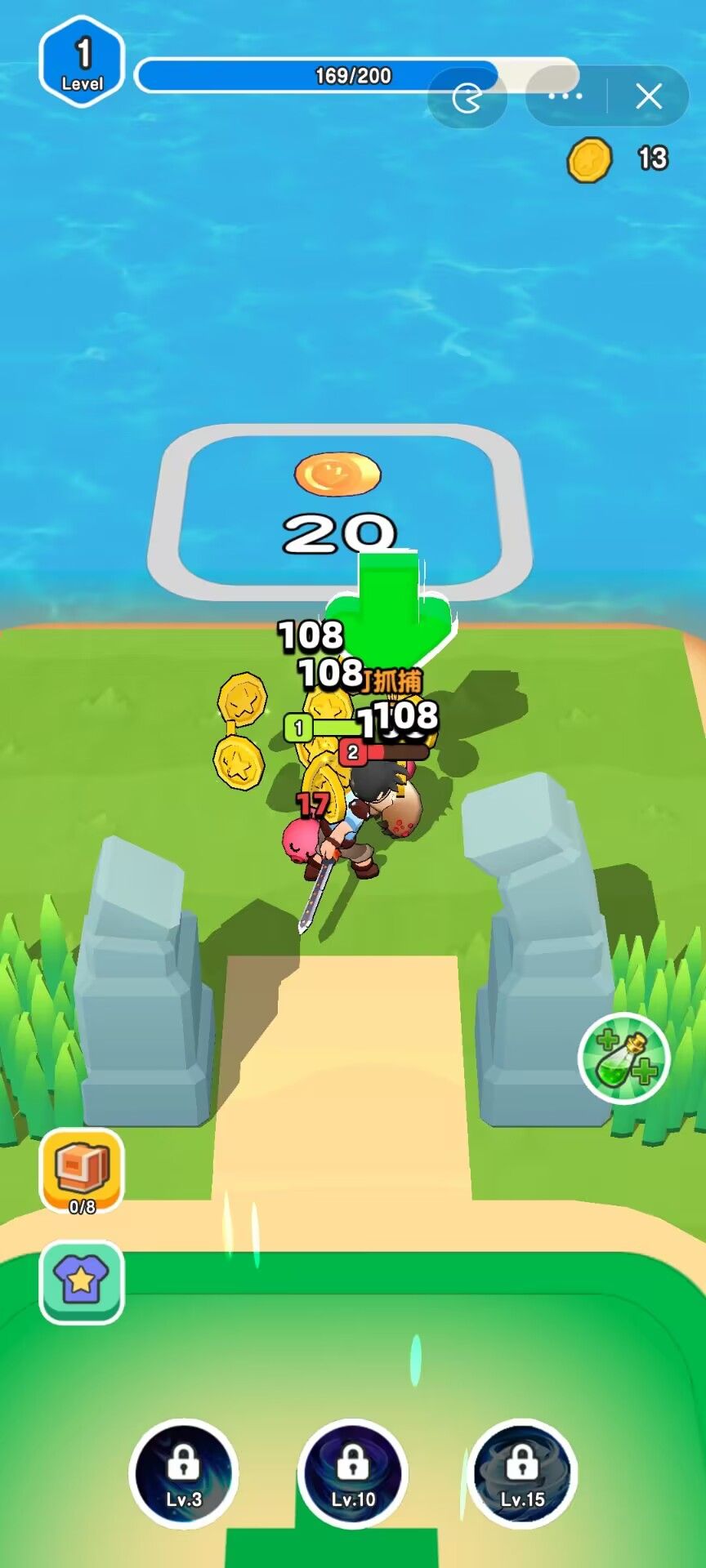Use the green healing potion button
The height and width of the screenshot is (1568, 706).
624,1058
